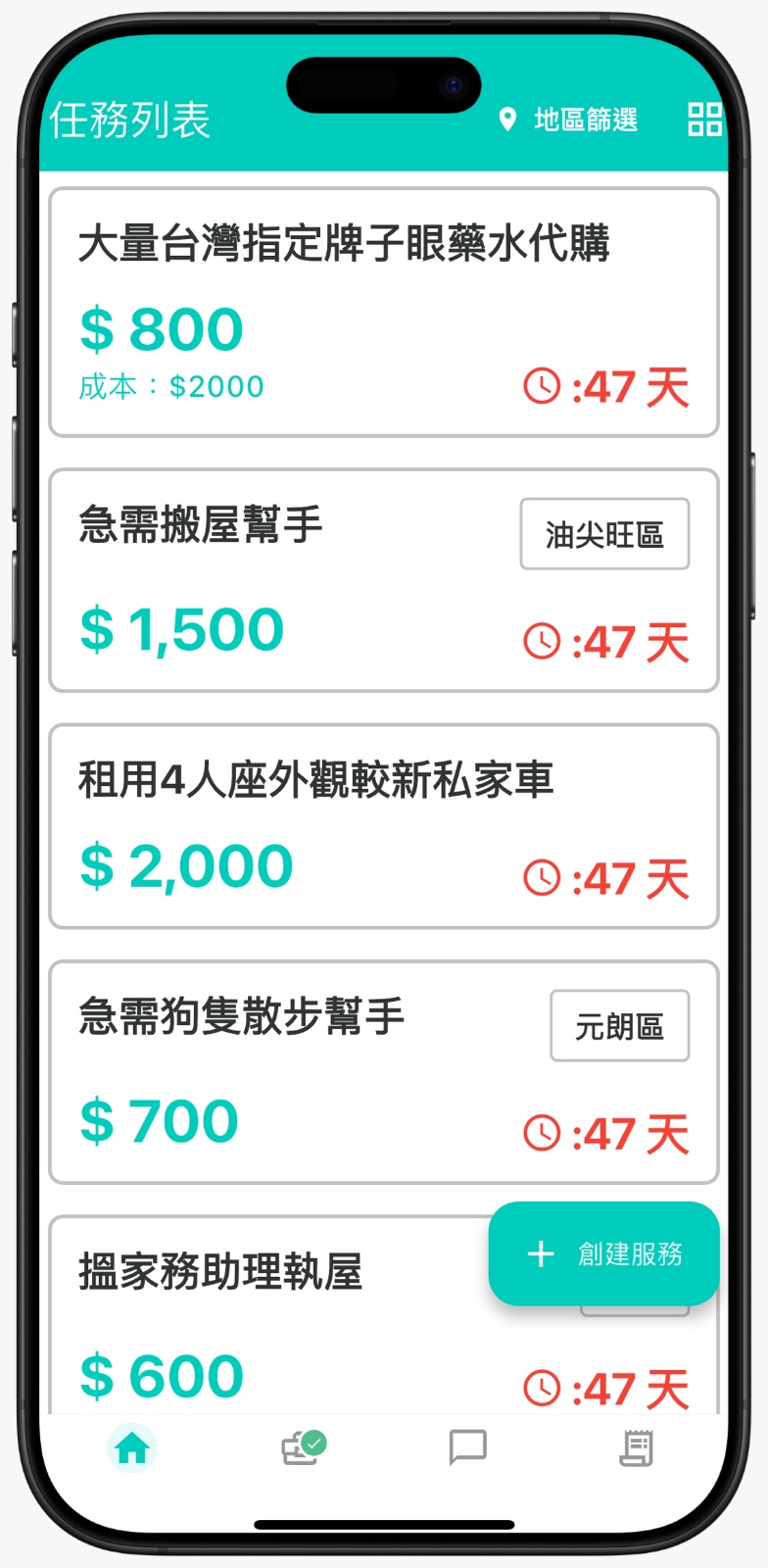This screenshot has height=1568, width=768.
Task: Go to the home tab
Action: 132,1447
